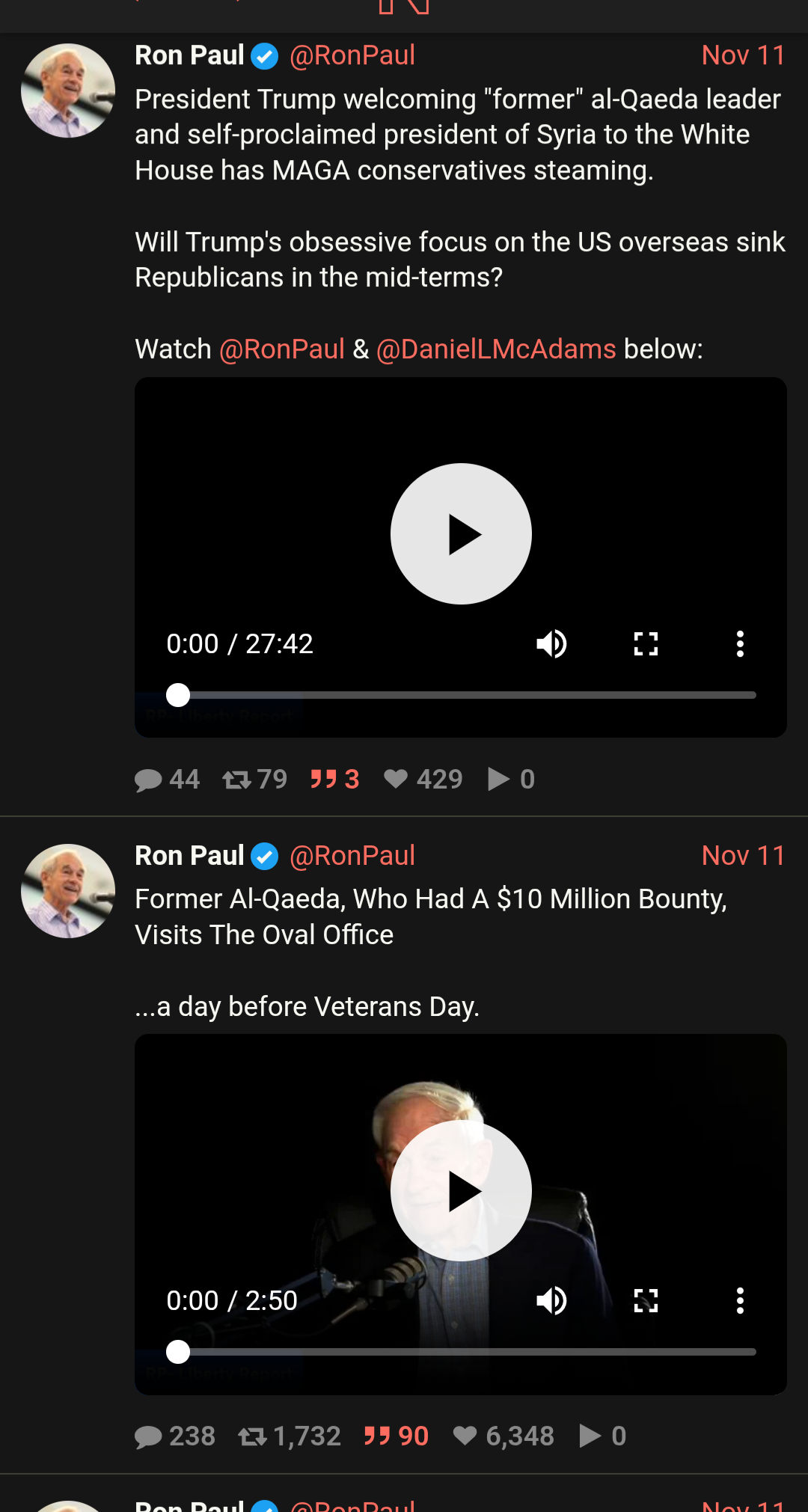Repost the post with 79 reposts
808x1512 pixels.
[x=237, y=780]
